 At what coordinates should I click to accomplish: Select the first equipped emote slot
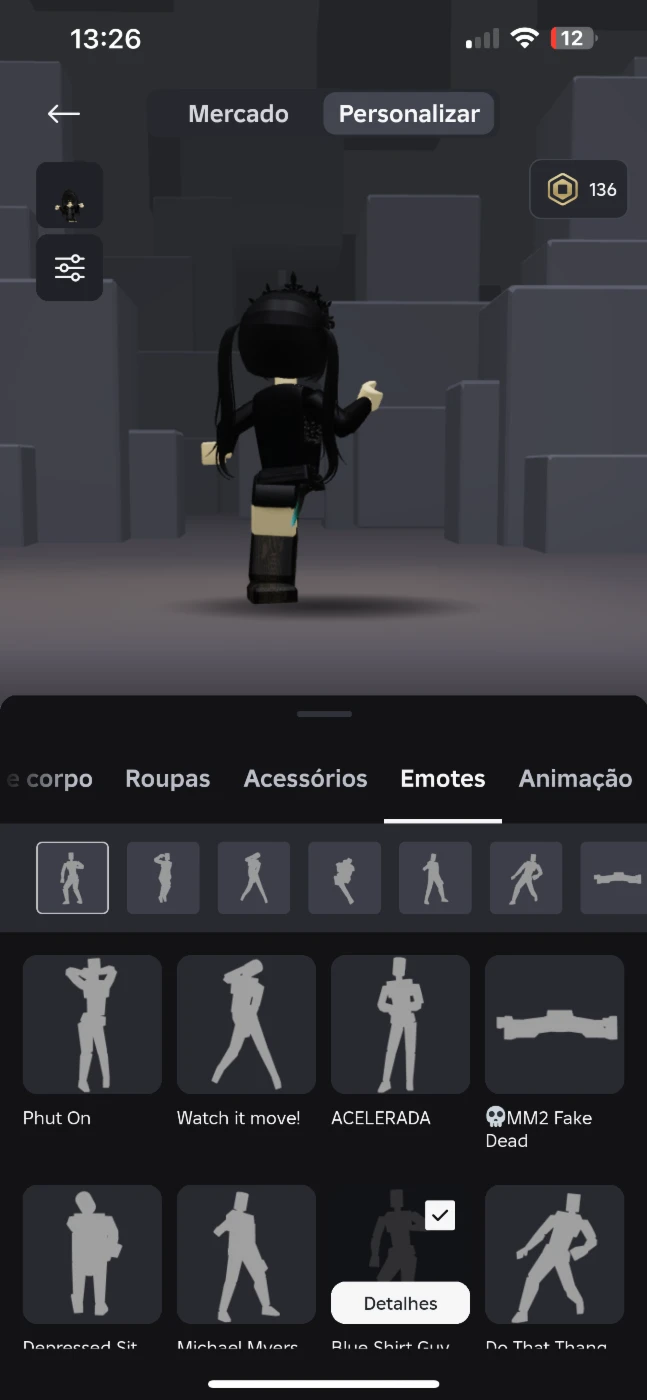tap(73, 878)
